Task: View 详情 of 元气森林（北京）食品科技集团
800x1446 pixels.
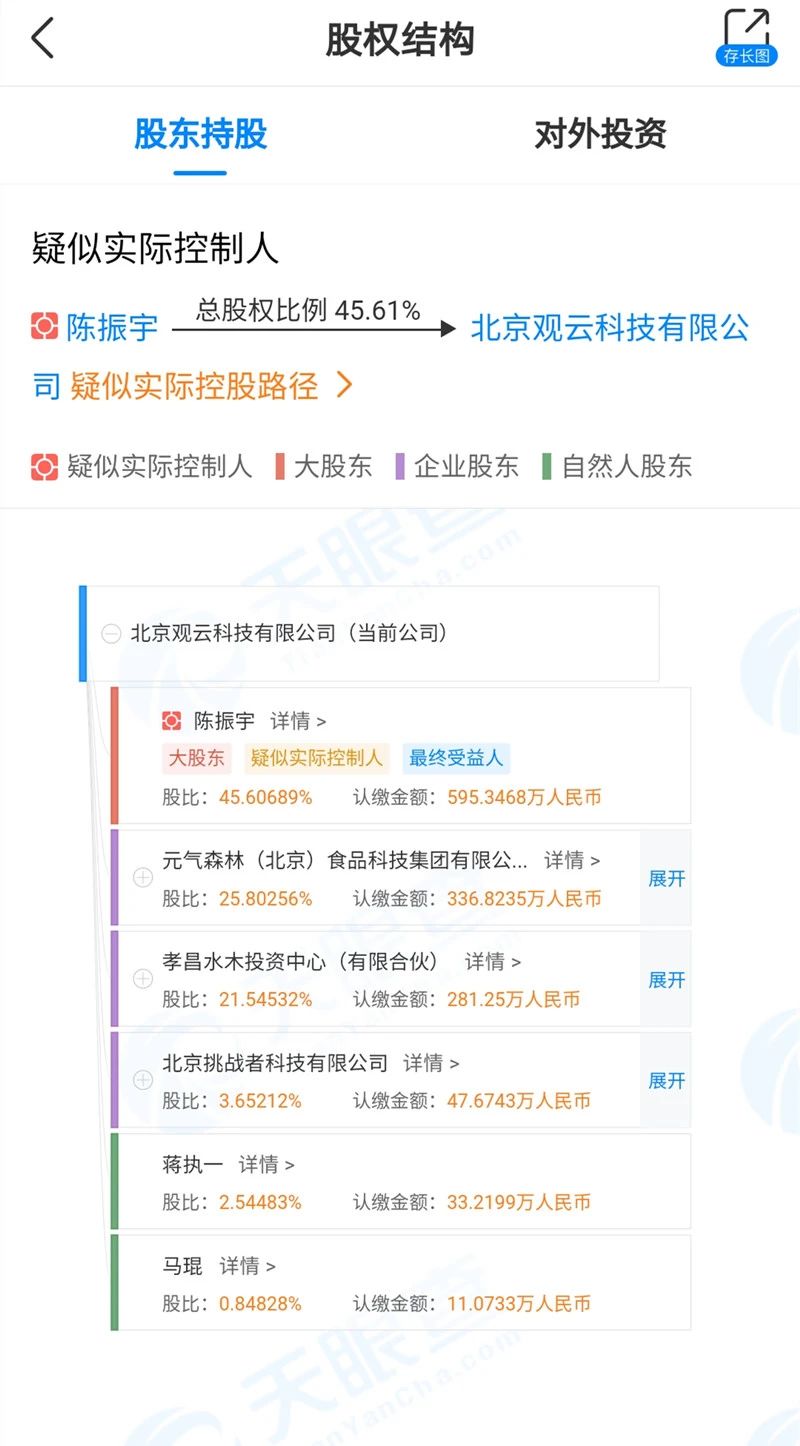Action: click(572, 860)
